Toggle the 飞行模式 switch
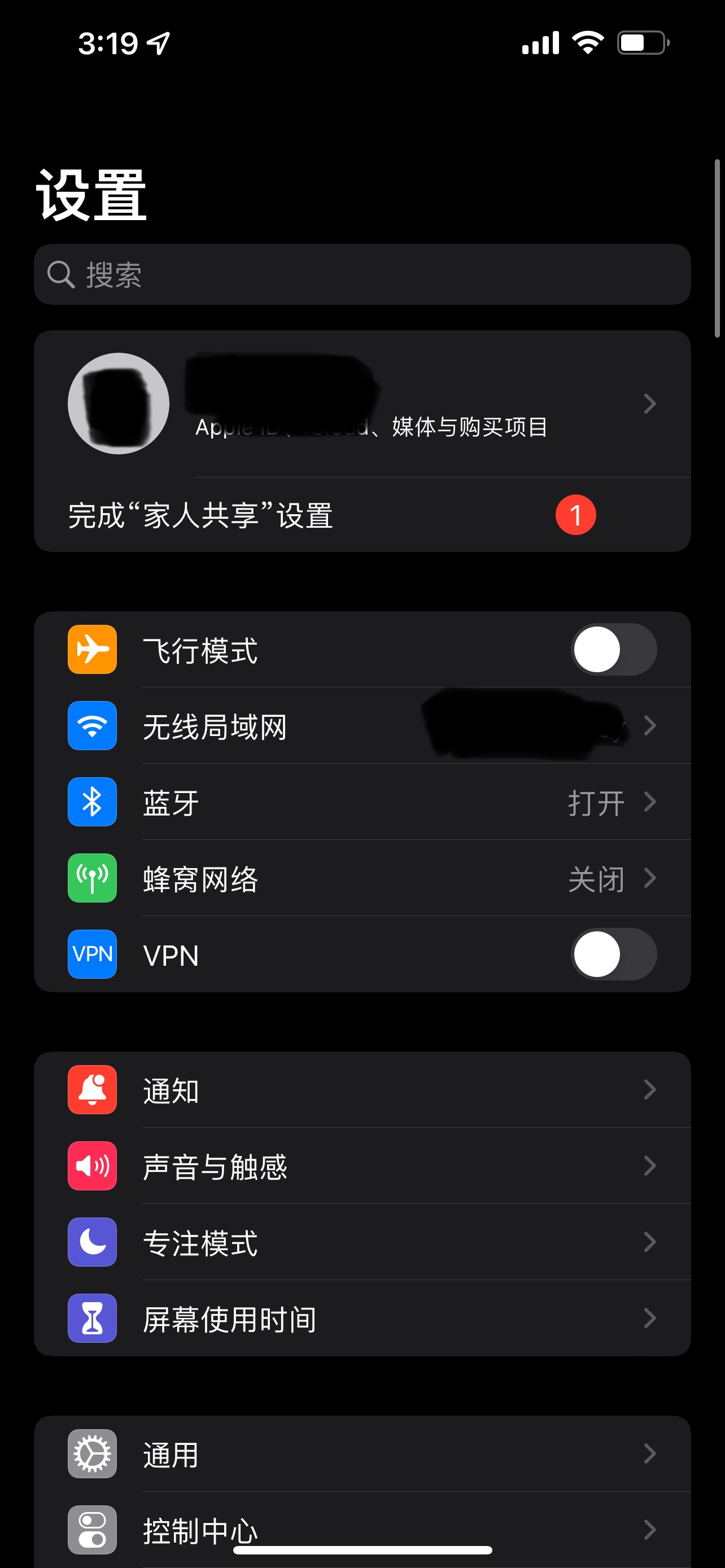 point(613,650)
